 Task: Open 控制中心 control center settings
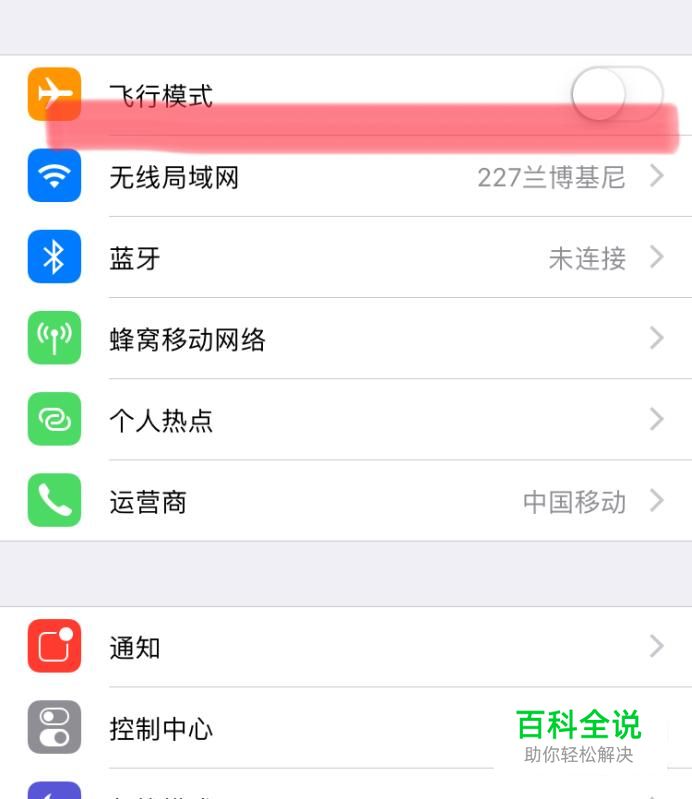pos(300,728)
